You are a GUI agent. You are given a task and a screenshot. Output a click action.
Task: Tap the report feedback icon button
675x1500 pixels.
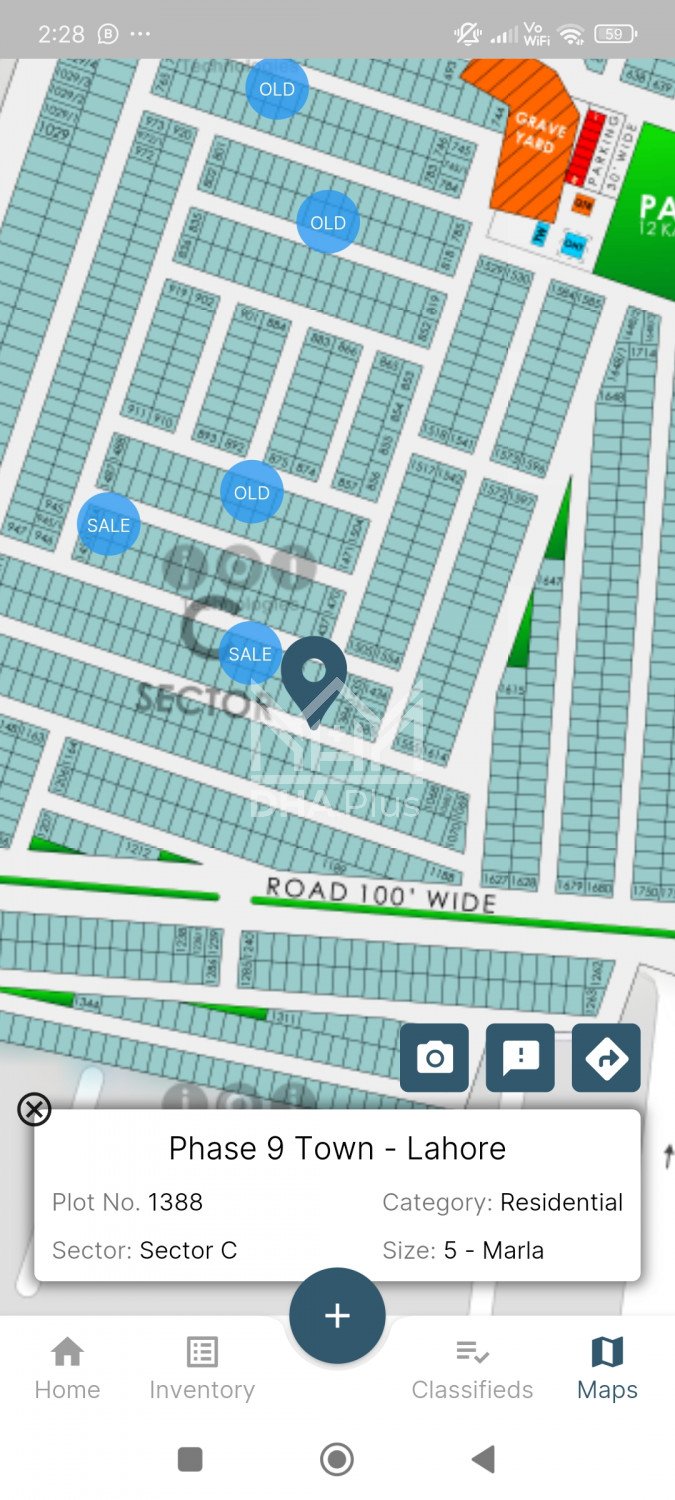520,1058
